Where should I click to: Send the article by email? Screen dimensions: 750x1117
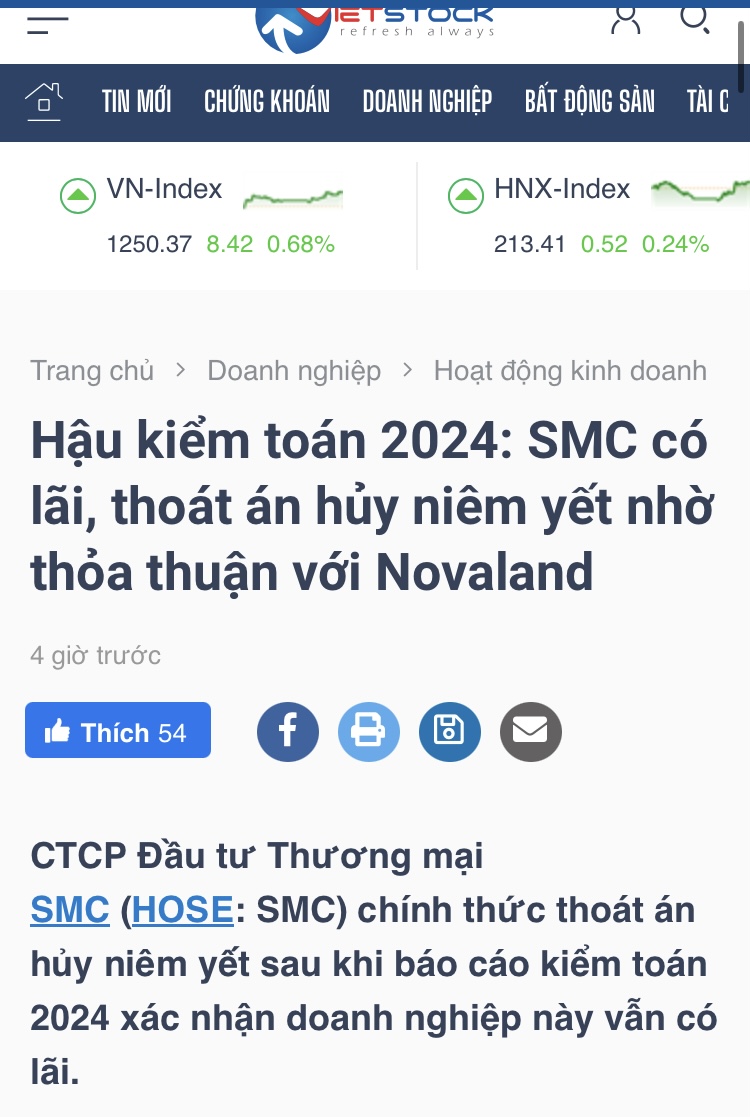pyautogui.click(x=531, y=732)
